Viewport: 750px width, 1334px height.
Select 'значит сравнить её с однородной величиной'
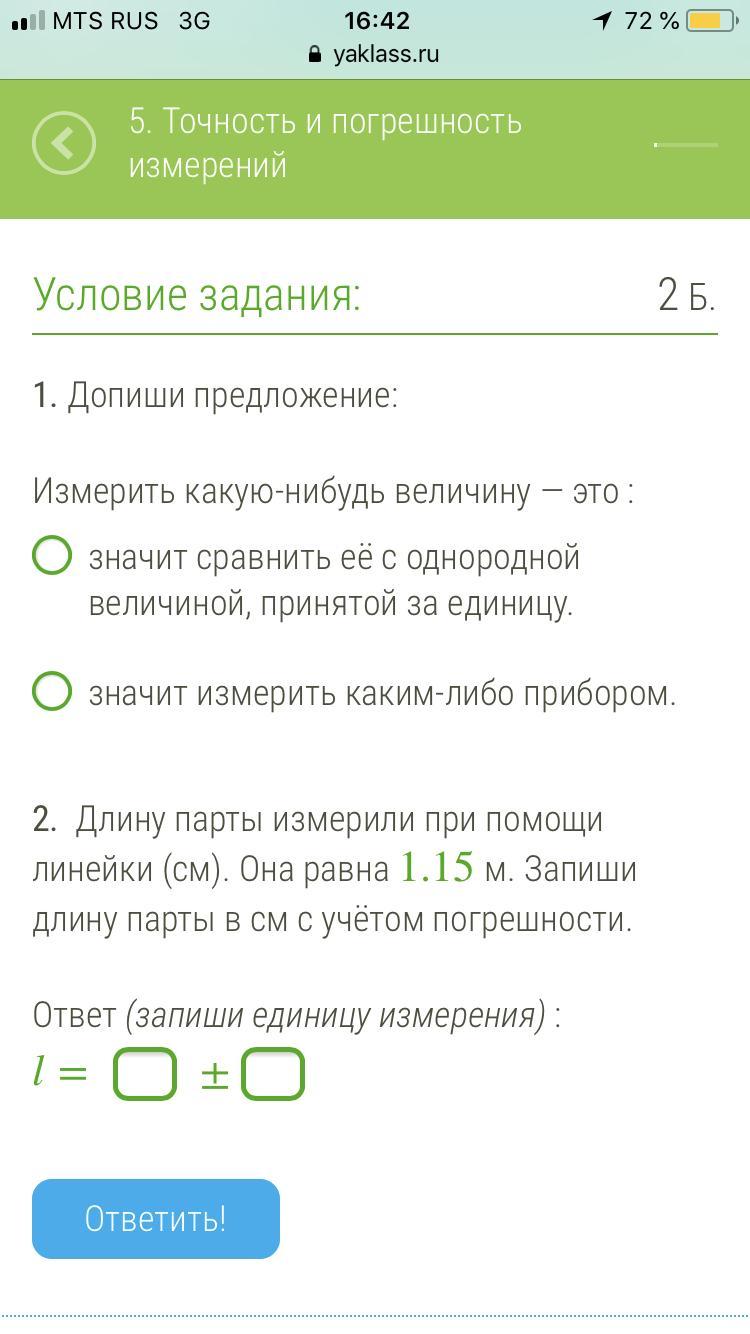pos(52,556)
